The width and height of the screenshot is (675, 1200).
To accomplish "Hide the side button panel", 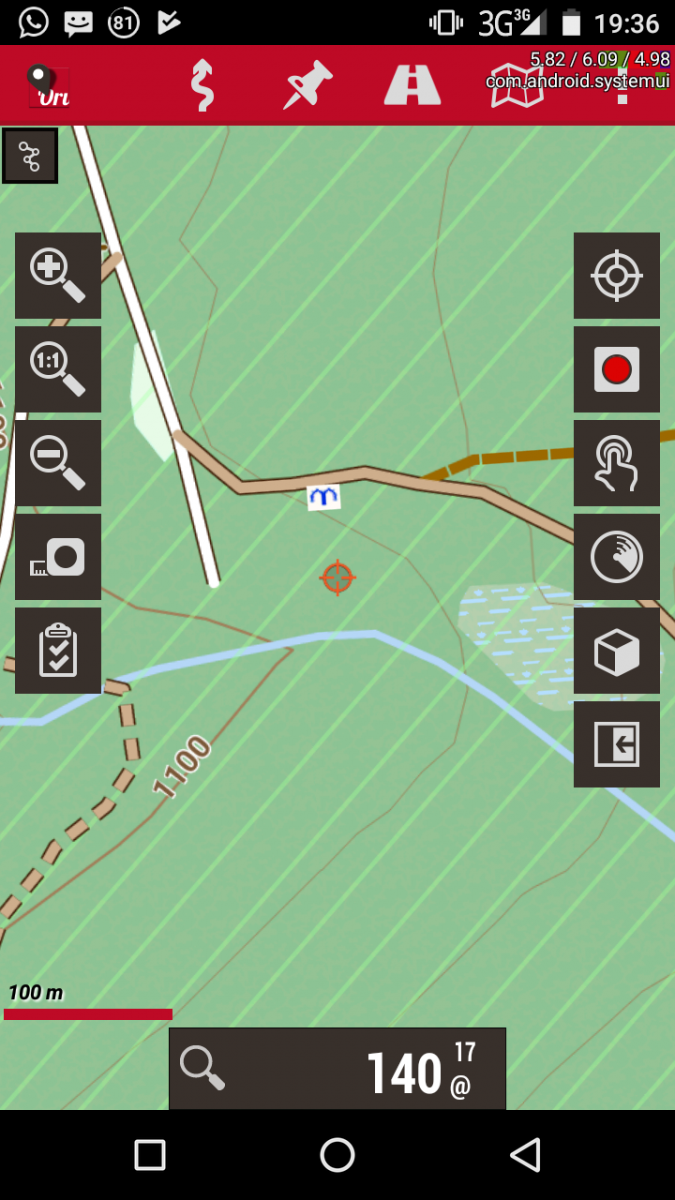I will [617, 744].
